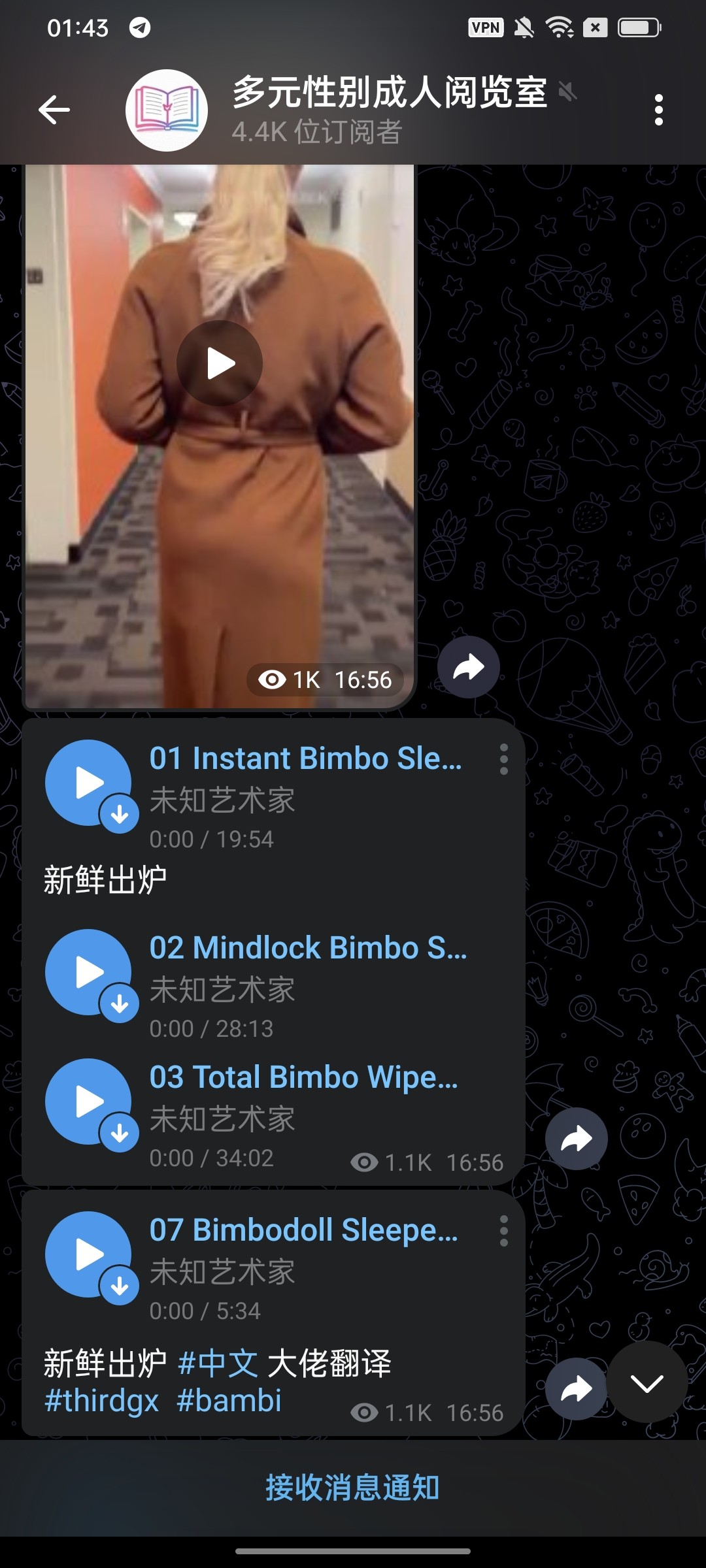This screenshot has height=1568, width=706.
Task: Play audio 03 Total Bimbo Wipe...
Action: click(x=88, y=1102)
